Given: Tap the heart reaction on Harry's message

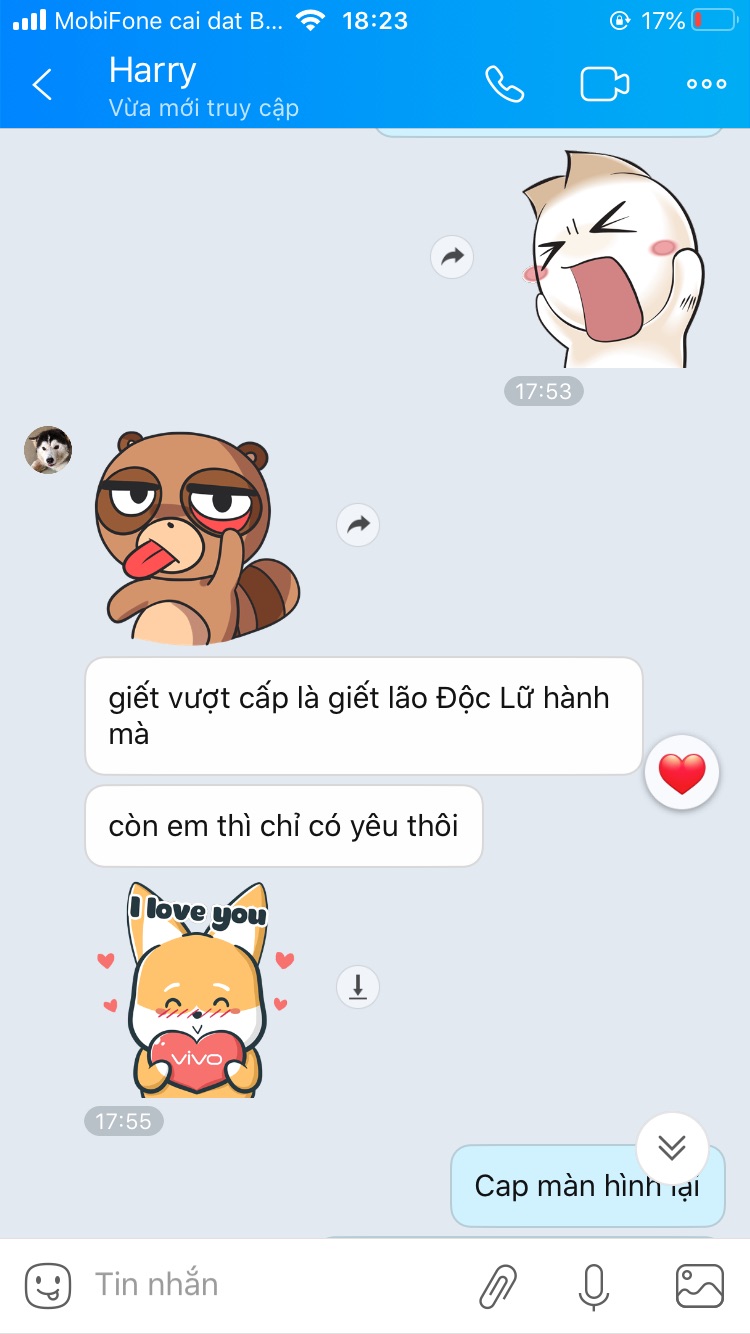Looking at the screenshot, I should 682,773.
